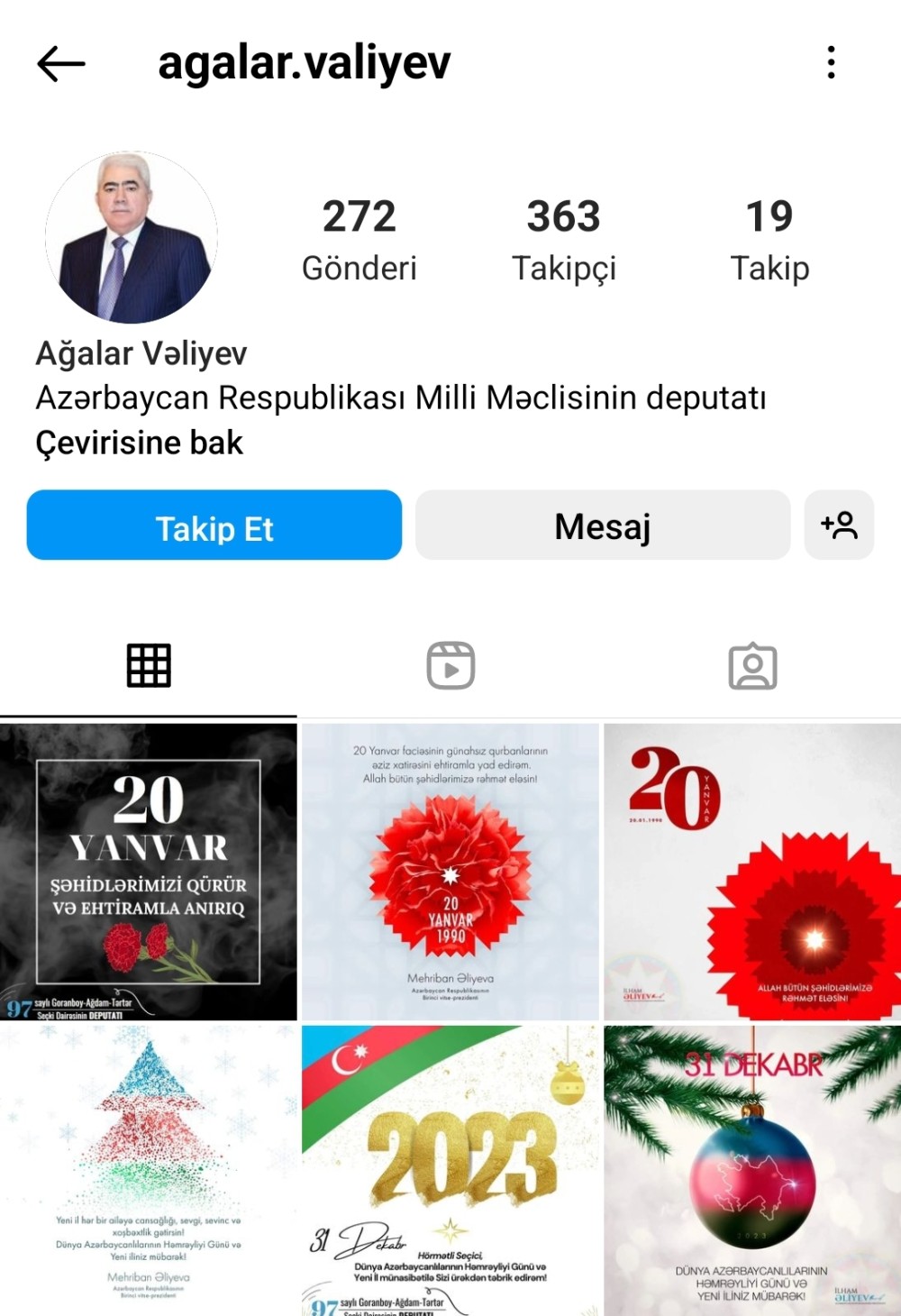This screenshot has height=1316, width=901.
Task: Open the tagged photos icon
Action: coord(753,665)
